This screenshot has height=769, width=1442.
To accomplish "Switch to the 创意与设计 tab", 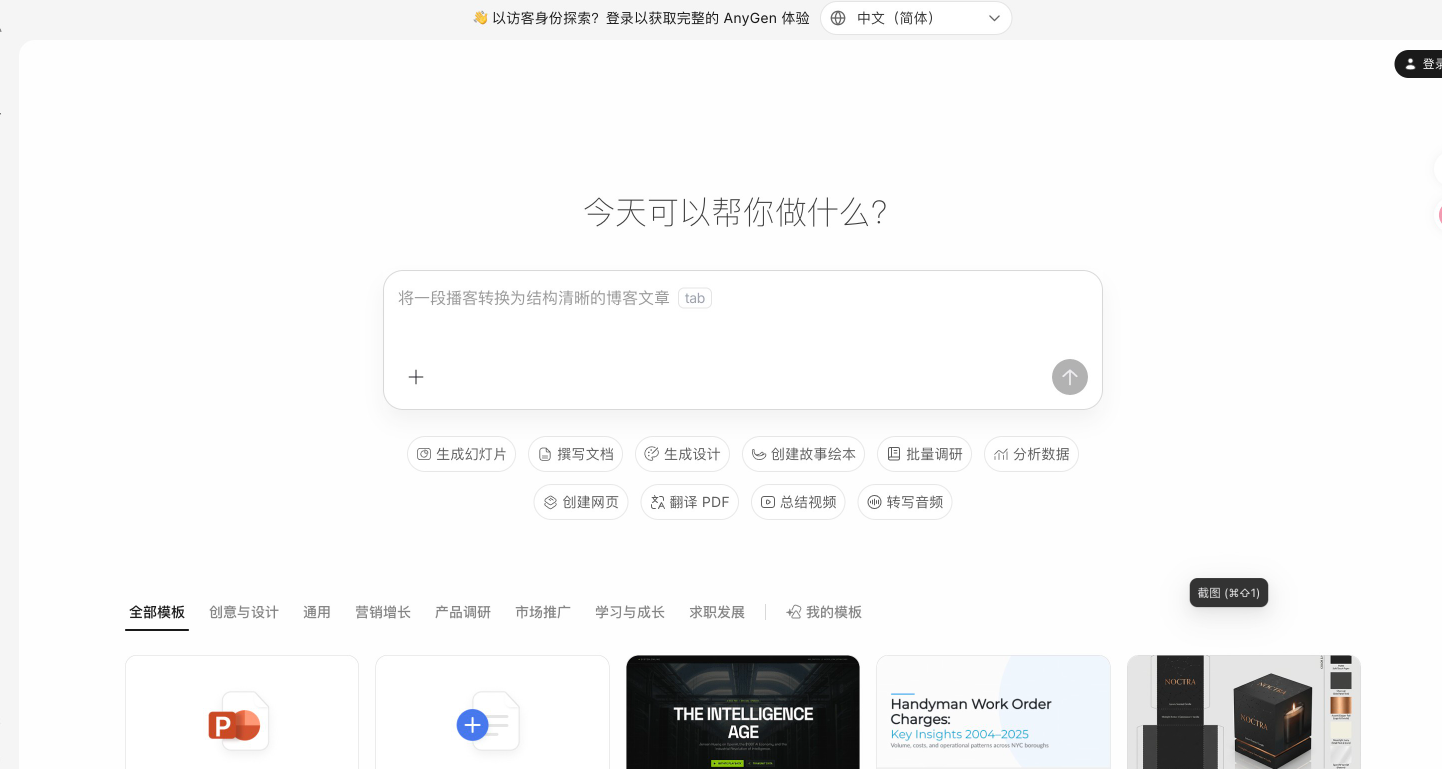I will point(244,612).
